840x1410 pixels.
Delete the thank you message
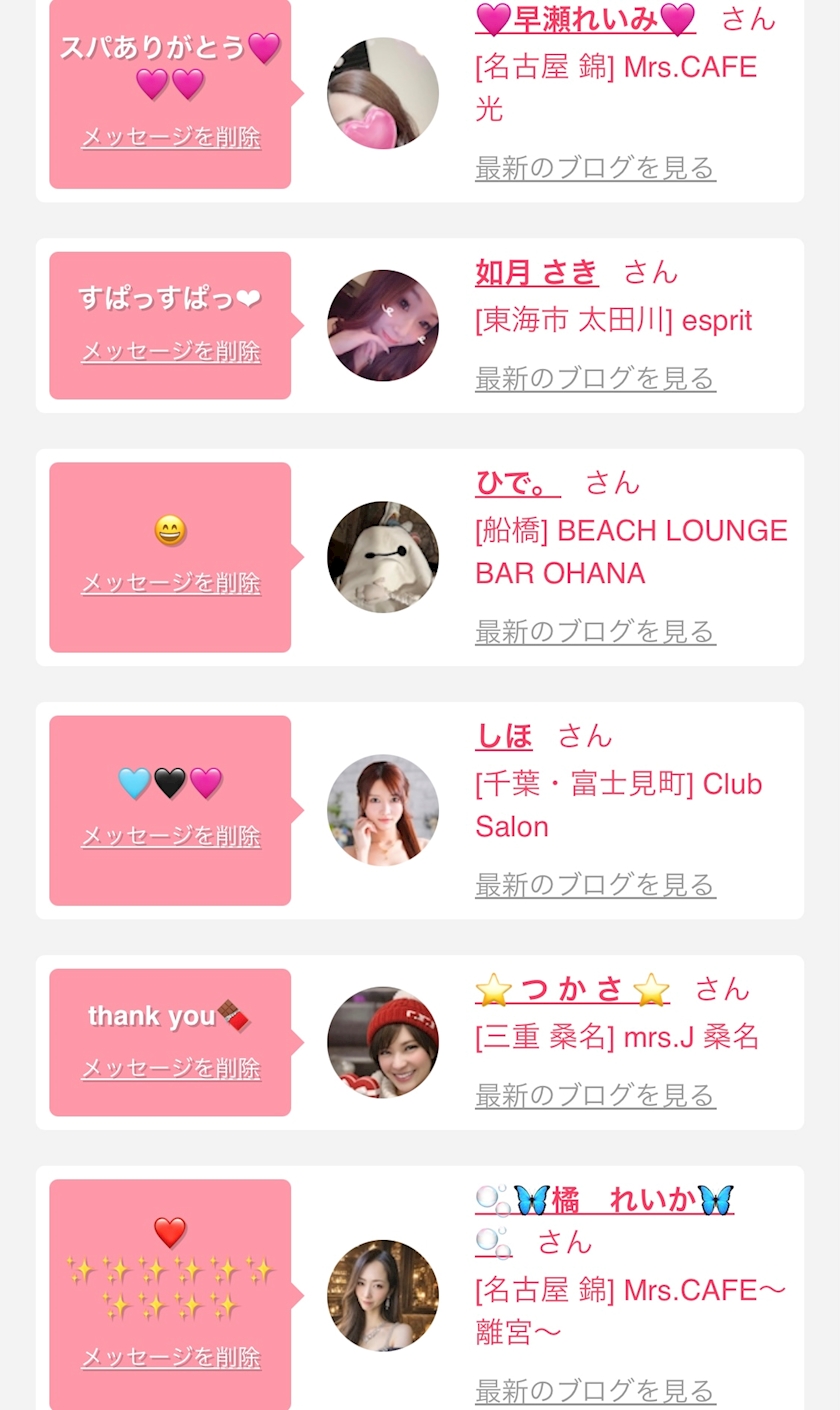click(170, 1069)
